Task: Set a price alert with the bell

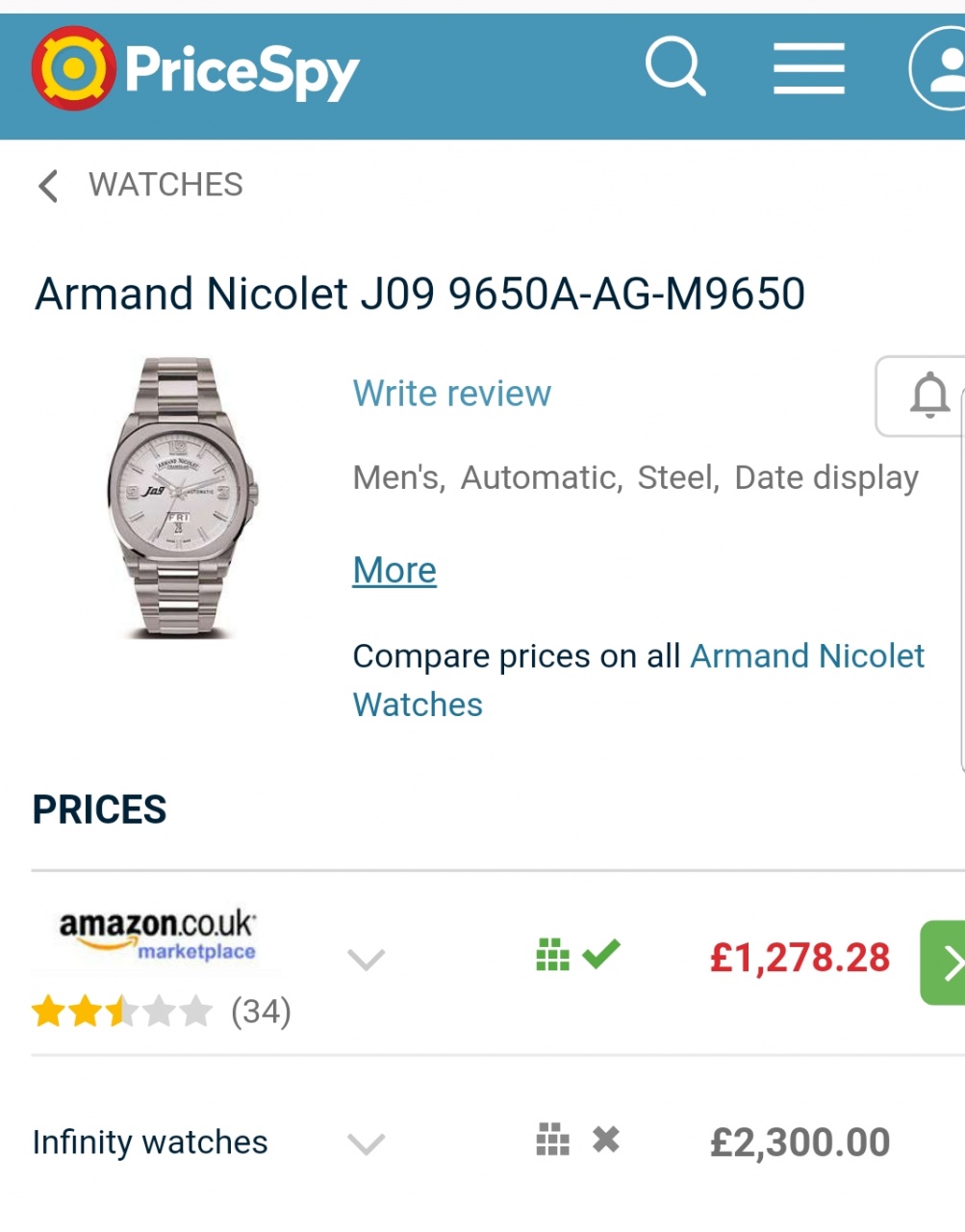Action: 927,396
